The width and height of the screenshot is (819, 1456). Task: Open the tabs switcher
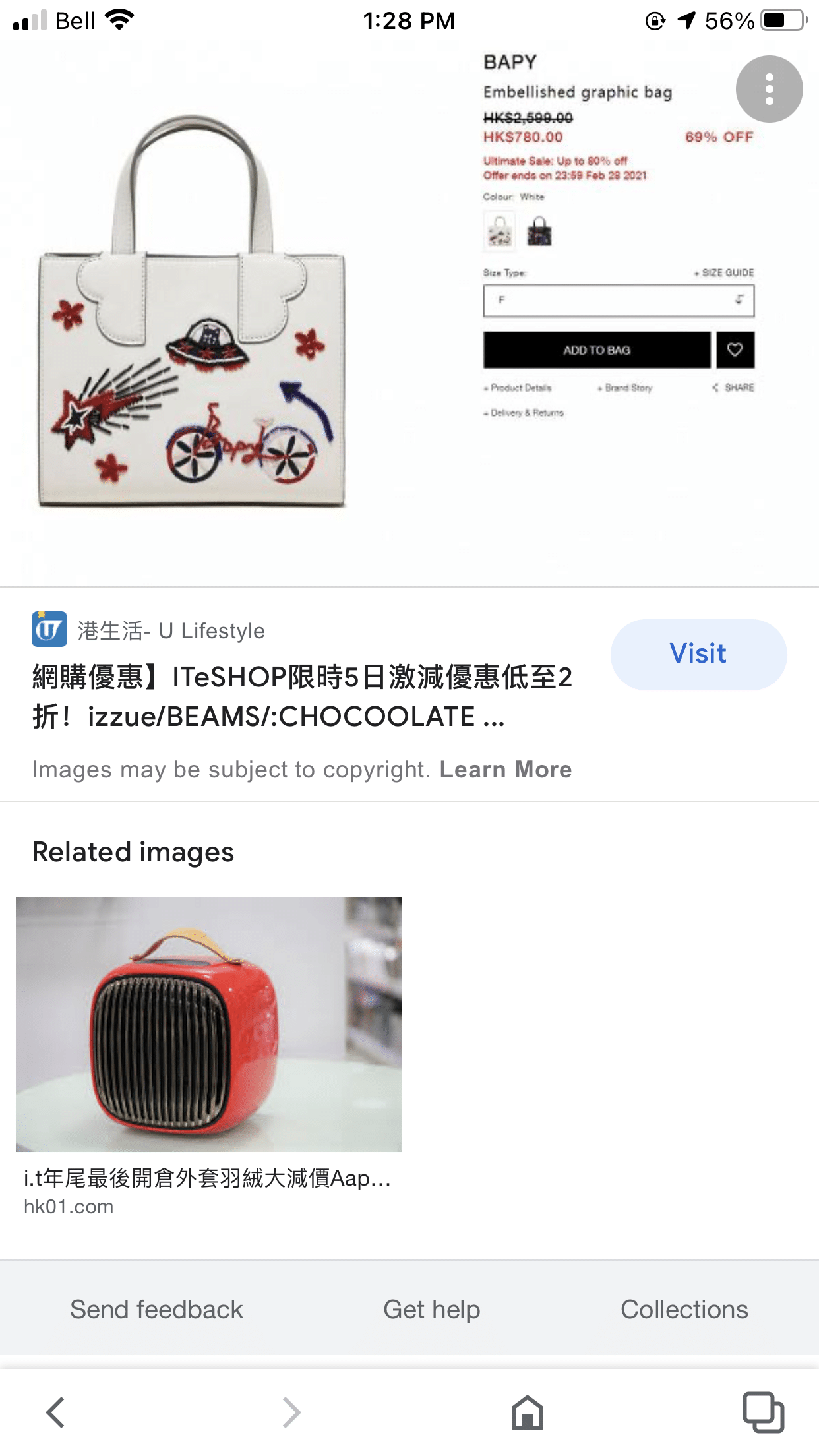click(x=763, y=1412)
